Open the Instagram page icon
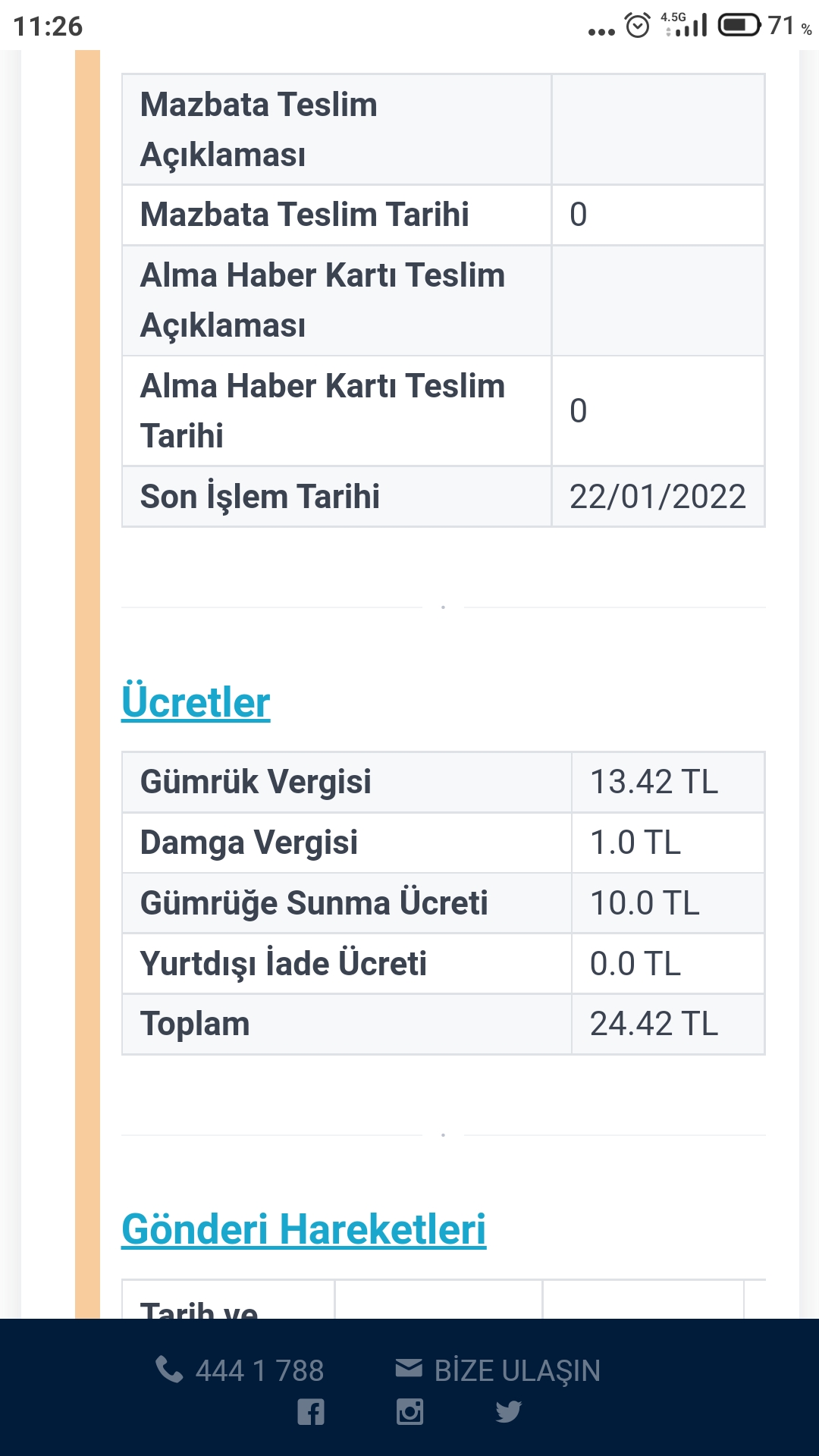 (409, 1412)
